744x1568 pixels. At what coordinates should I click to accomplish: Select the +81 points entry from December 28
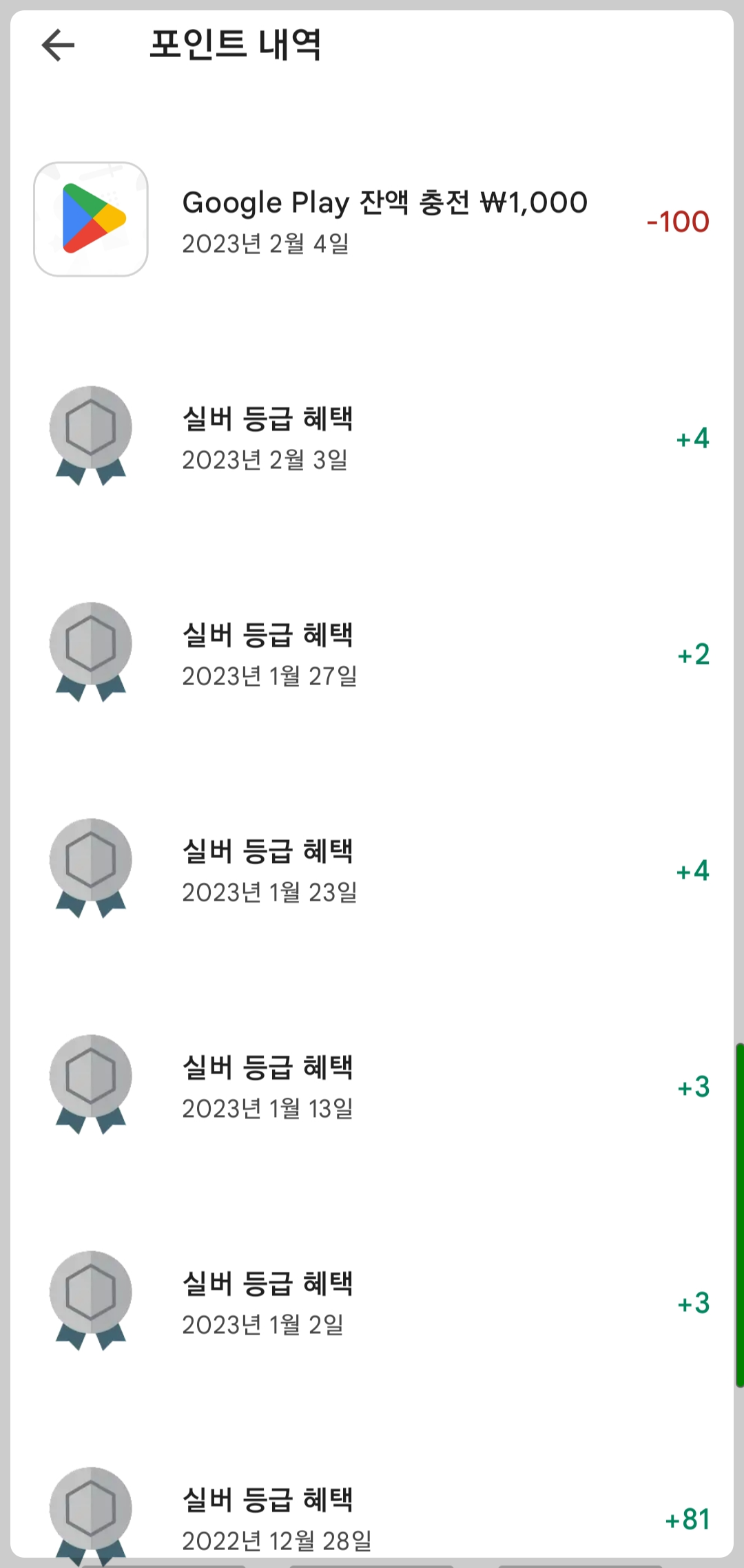(689, 1519)
